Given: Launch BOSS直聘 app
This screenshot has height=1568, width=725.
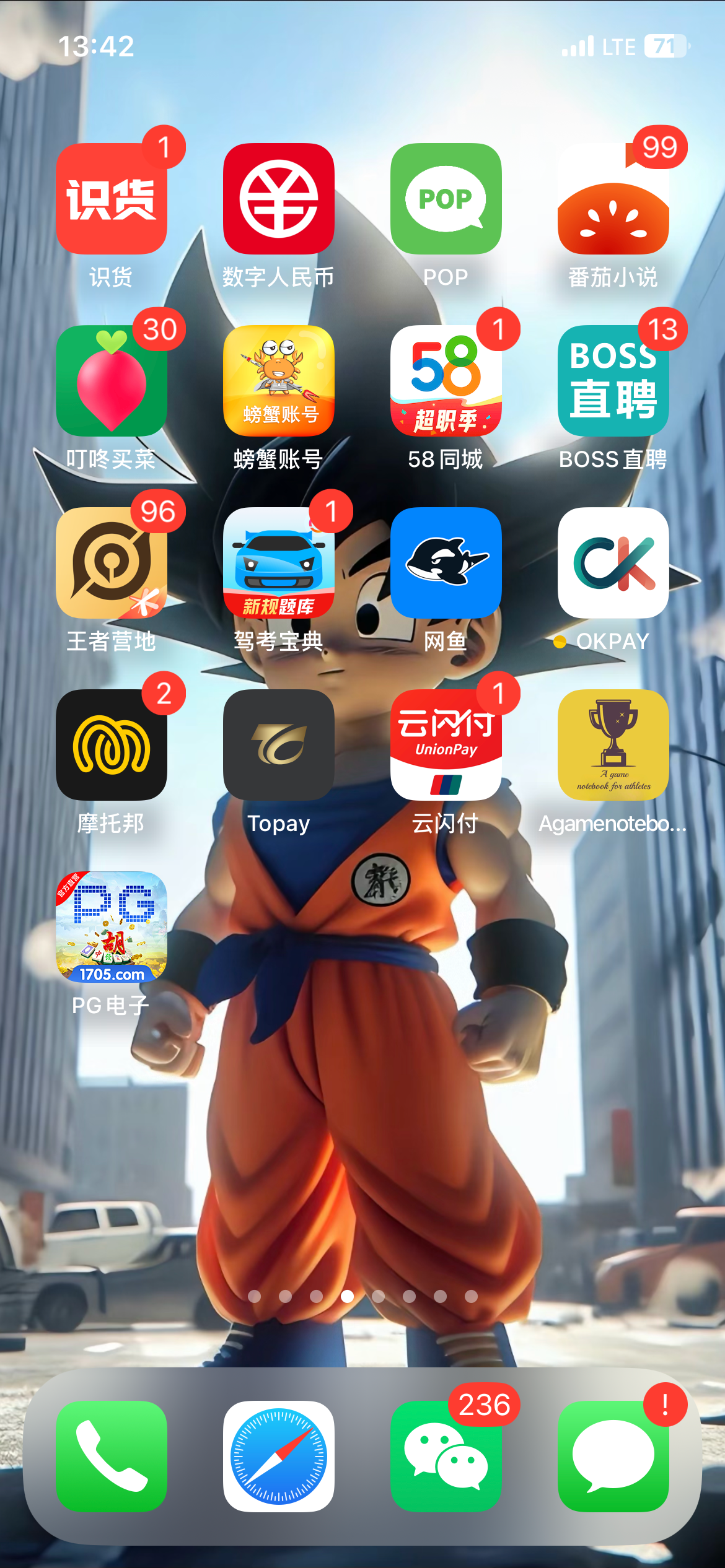Looking at the screenshot, I should 613,381.
